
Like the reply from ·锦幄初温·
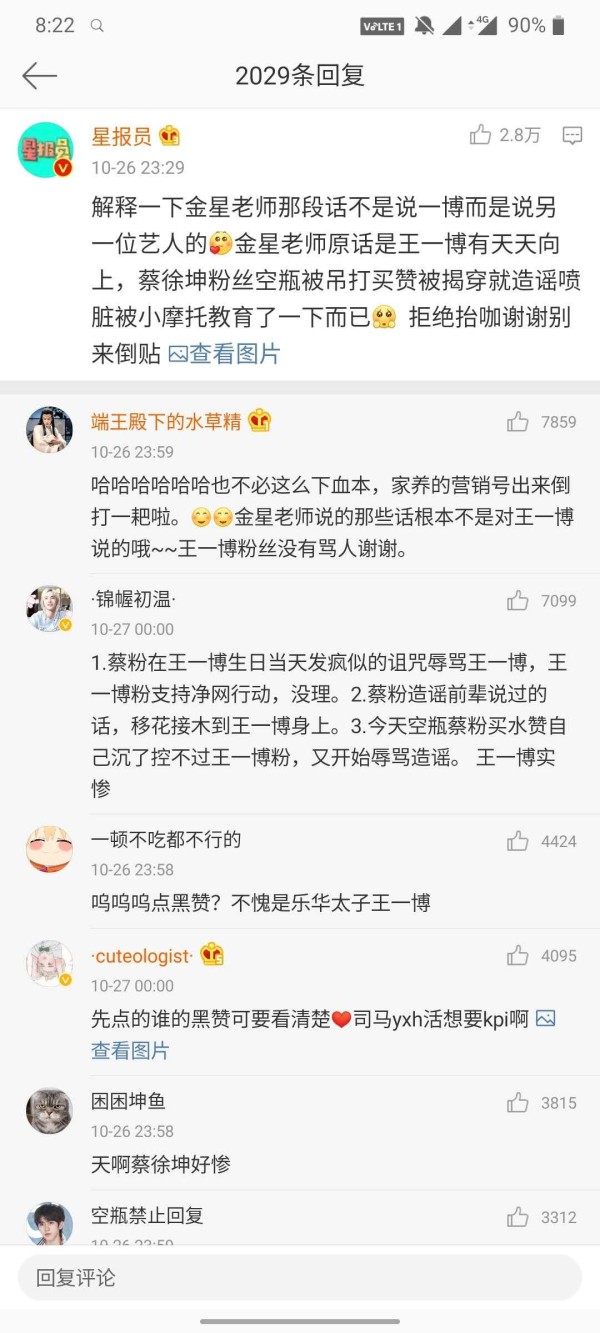(517, 600)
